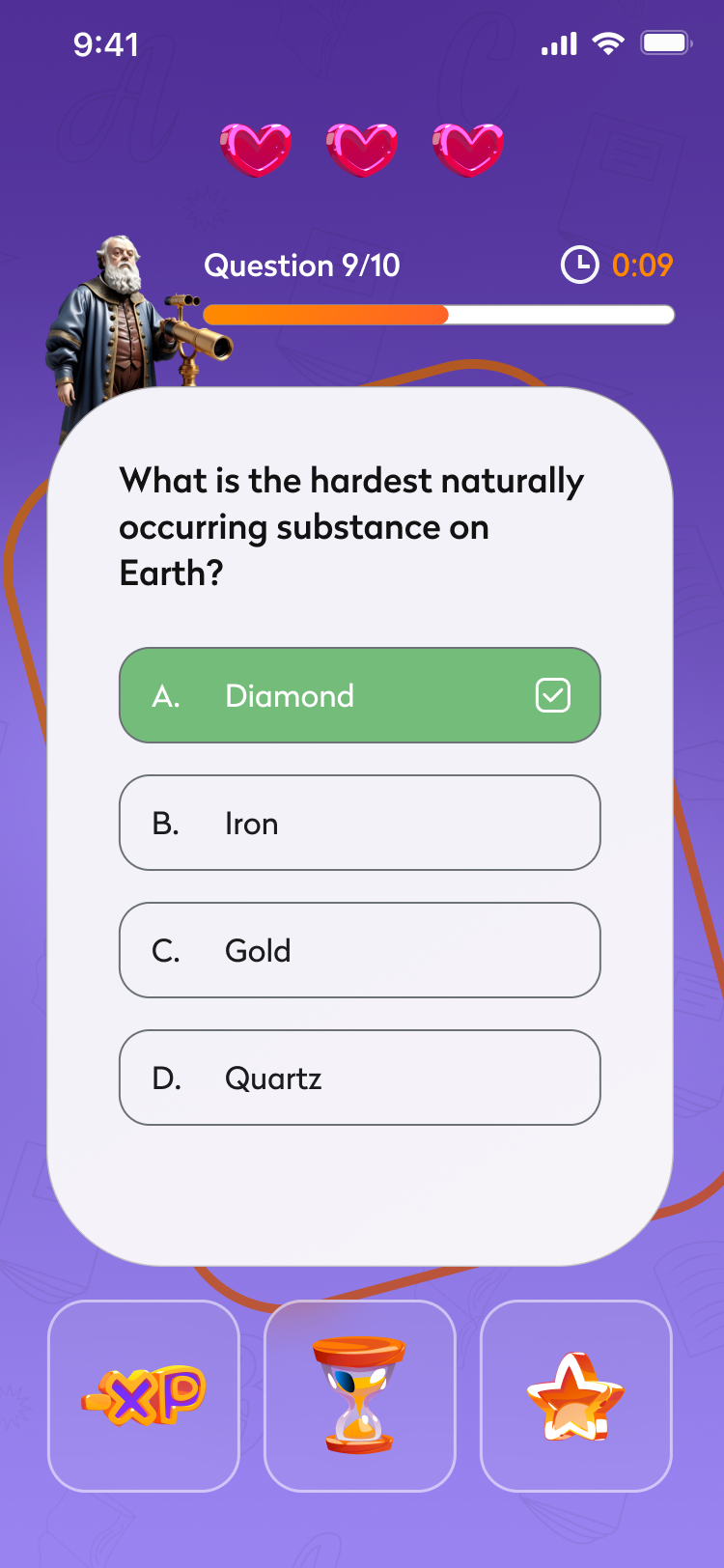Select answer D. Quartz
The height and width of the screenshot is (1568, 724).
(x=360, y=1078)
